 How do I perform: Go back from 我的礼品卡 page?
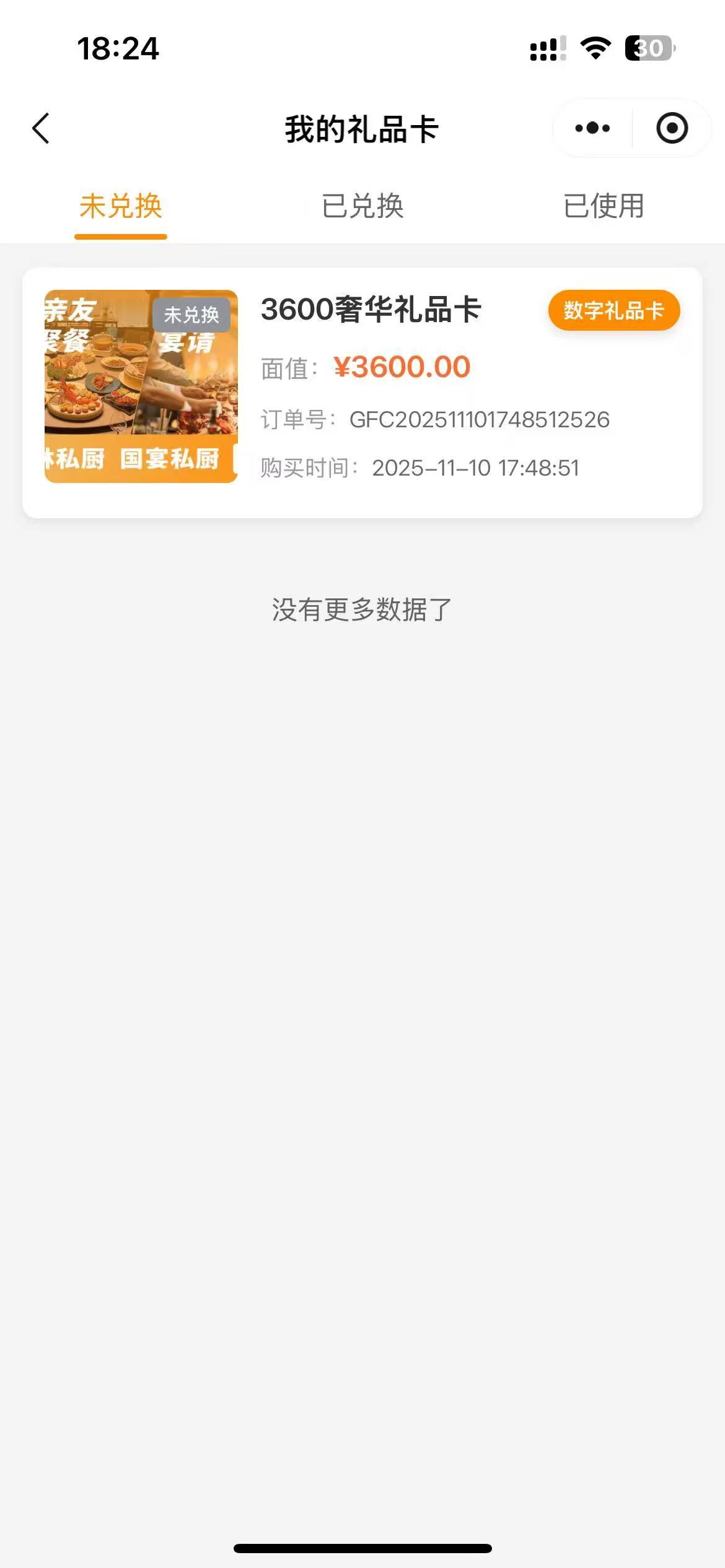[x=41, y=129]
